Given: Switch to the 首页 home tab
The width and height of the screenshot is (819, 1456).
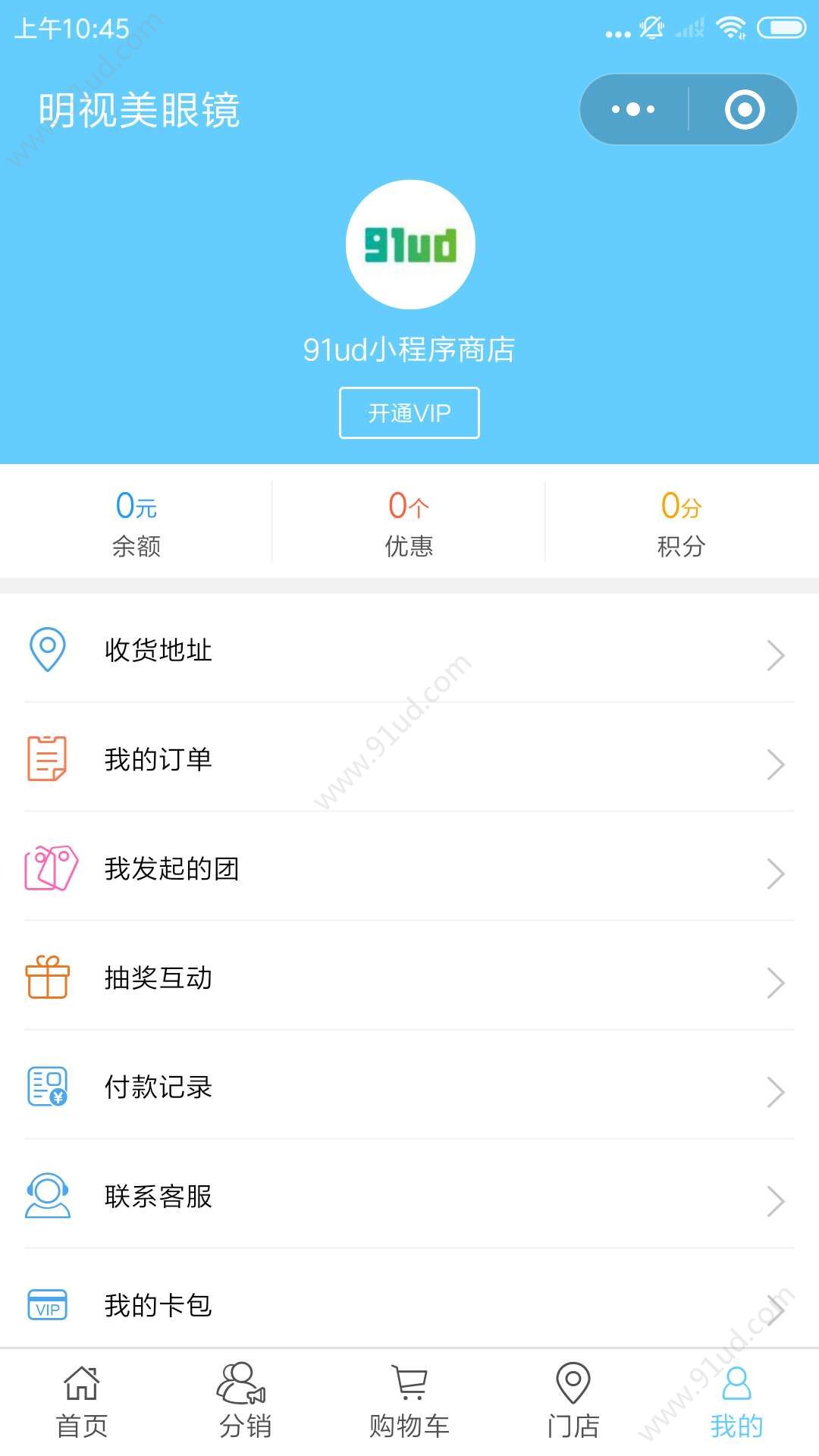Looking at the screenshot, I should [x=82, y=1401].
